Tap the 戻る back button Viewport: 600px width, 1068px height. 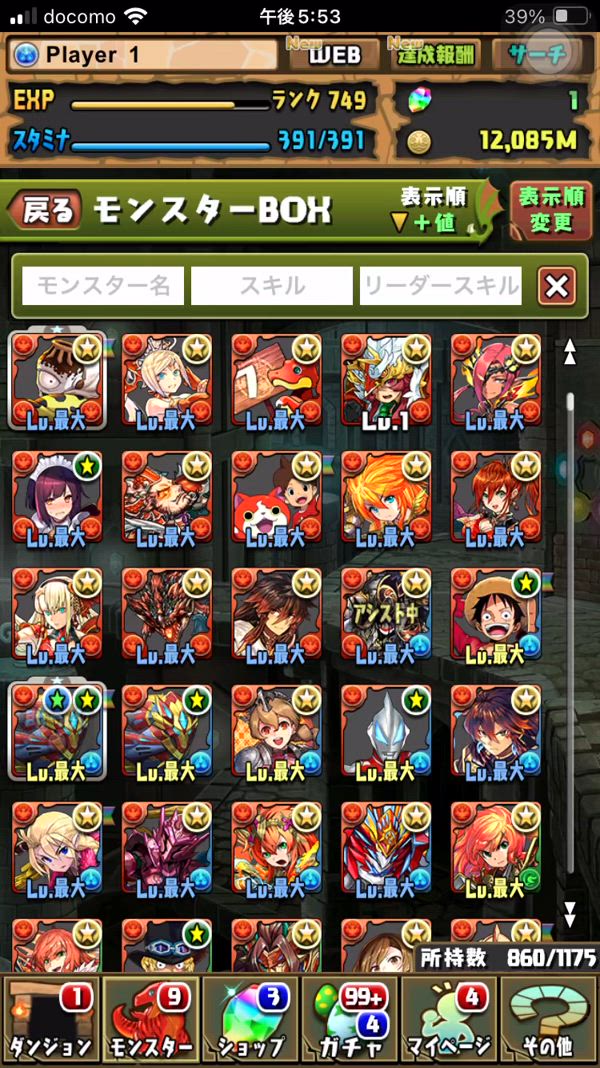[46, 209]
